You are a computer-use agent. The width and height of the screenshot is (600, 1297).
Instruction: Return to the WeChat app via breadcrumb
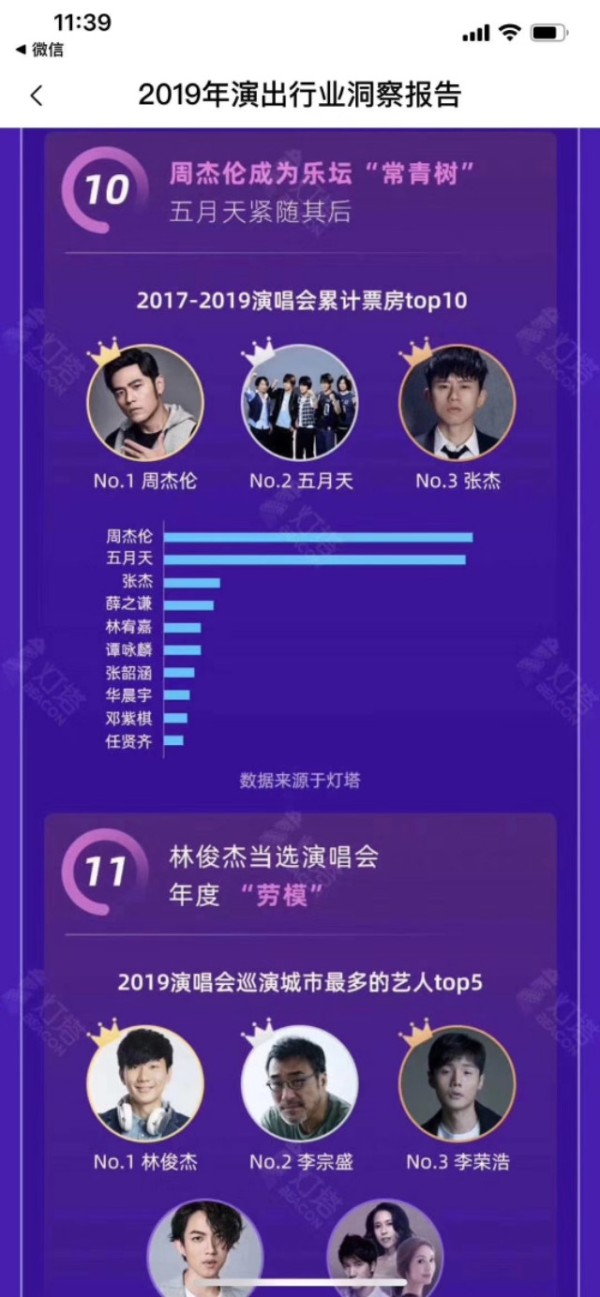point(40,50)
